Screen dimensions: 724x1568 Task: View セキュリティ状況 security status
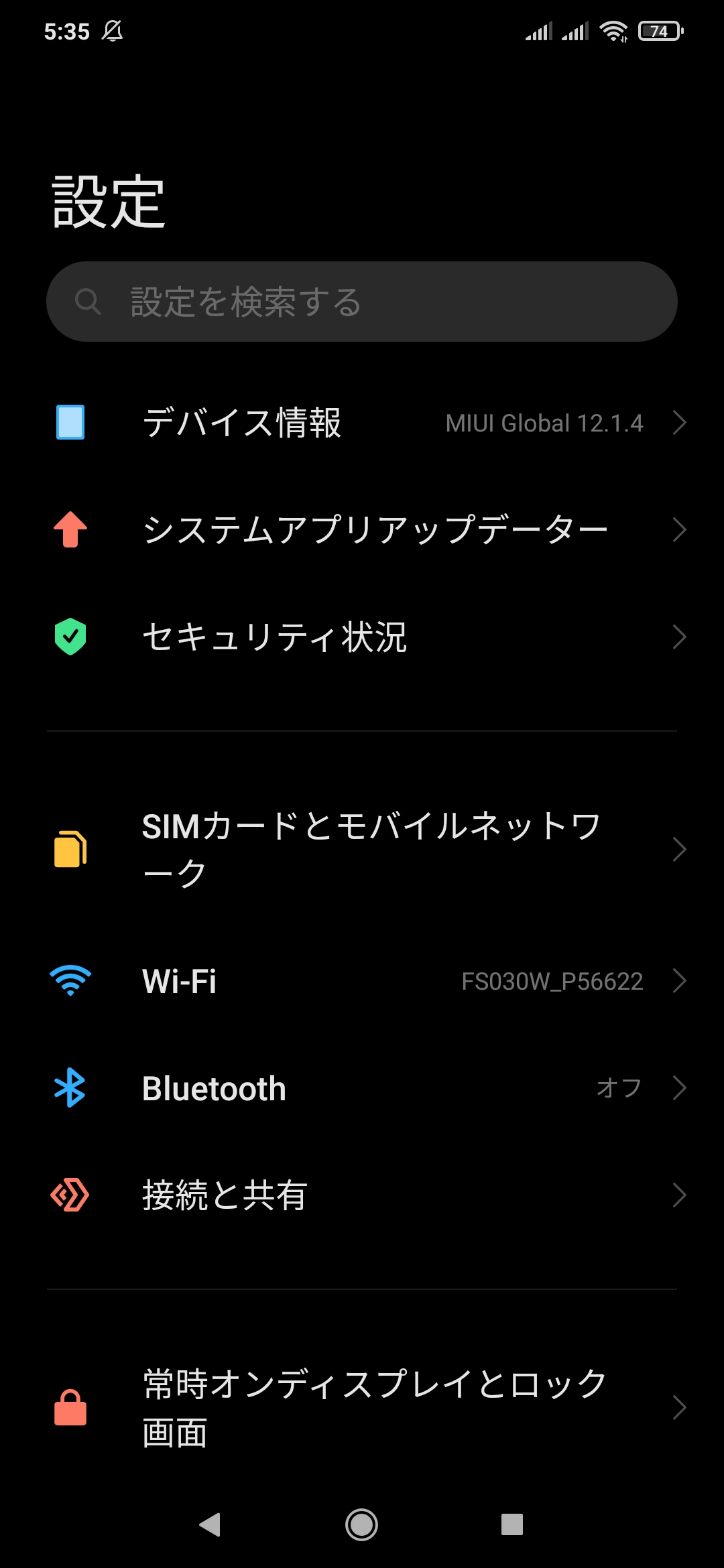pyautogui.click(x=362, y=637)
